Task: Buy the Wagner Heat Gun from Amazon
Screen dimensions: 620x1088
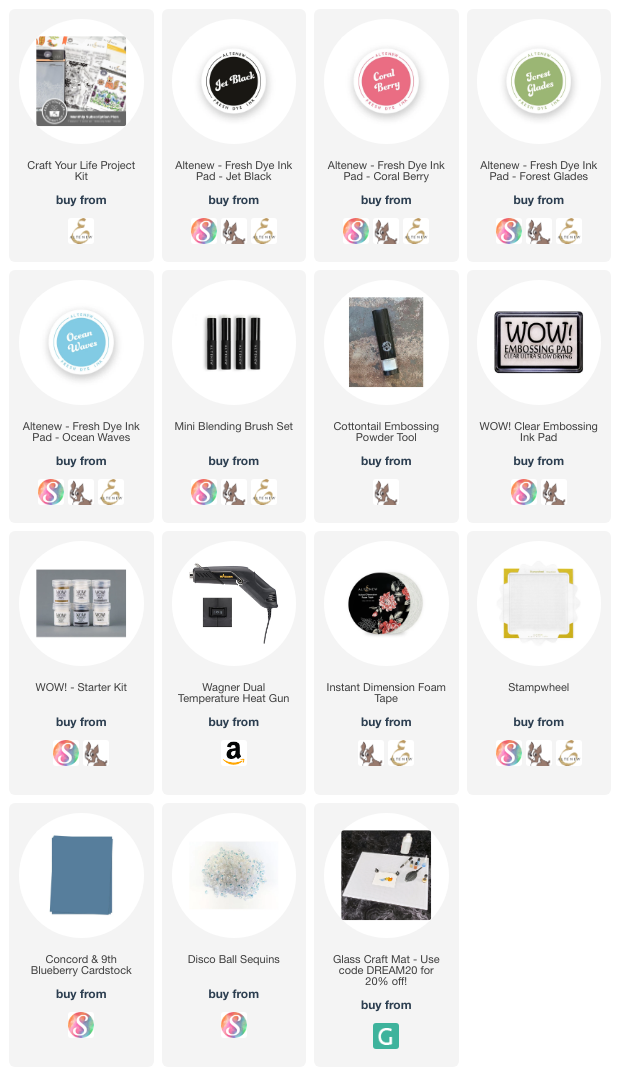Action: 234,753
